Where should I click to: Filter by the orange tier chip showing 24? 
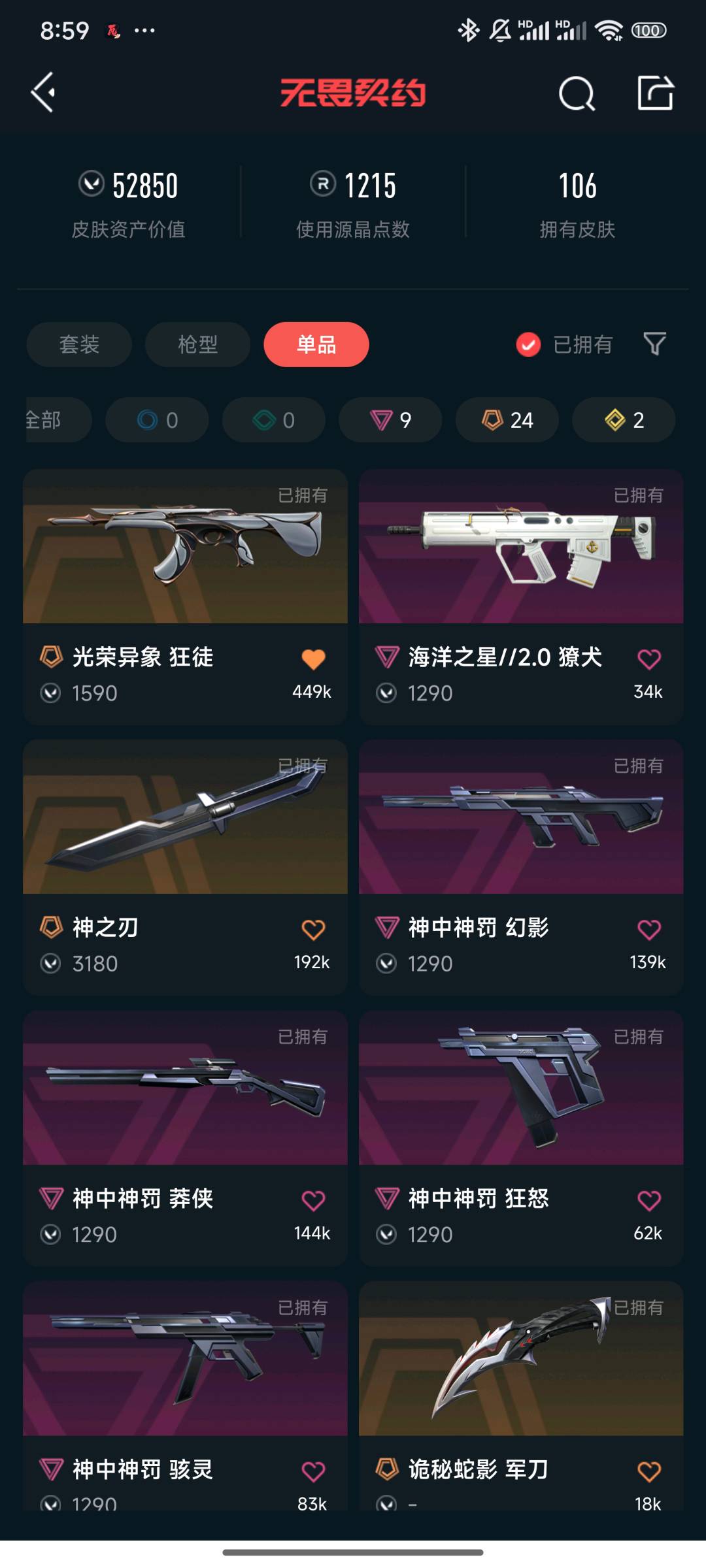507,419
